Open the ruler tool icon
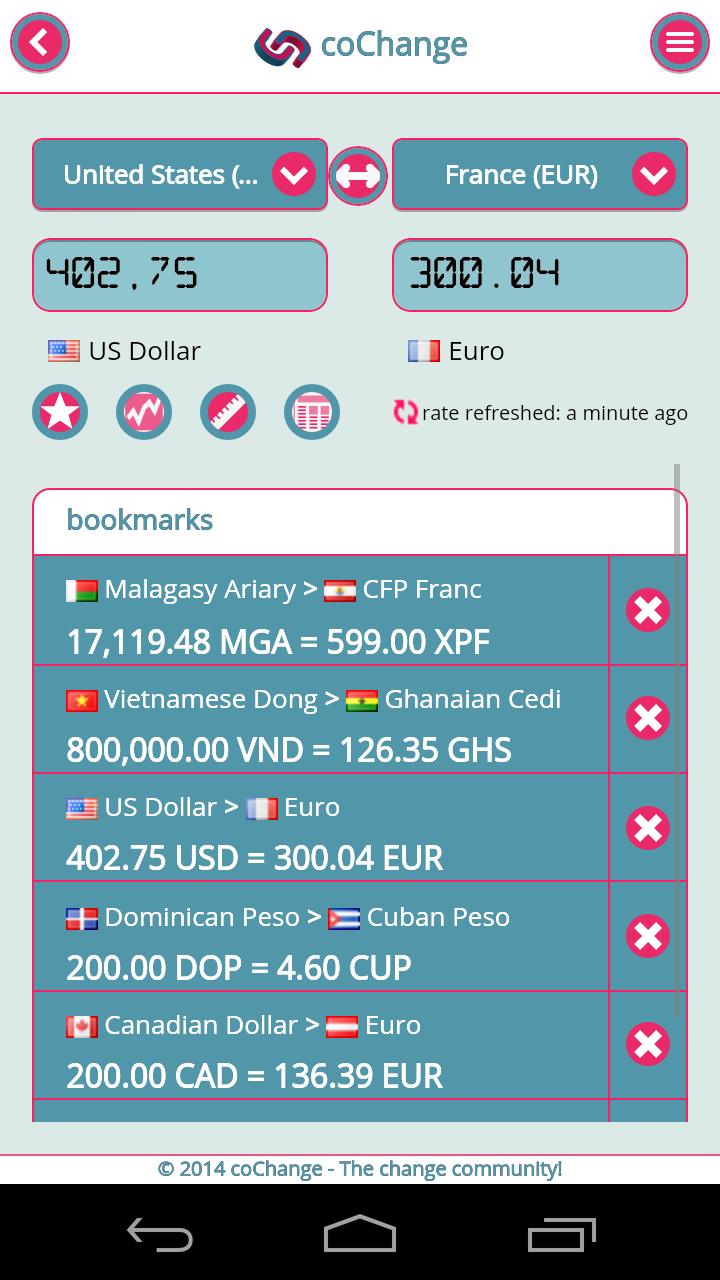 [x=228, y=412]
